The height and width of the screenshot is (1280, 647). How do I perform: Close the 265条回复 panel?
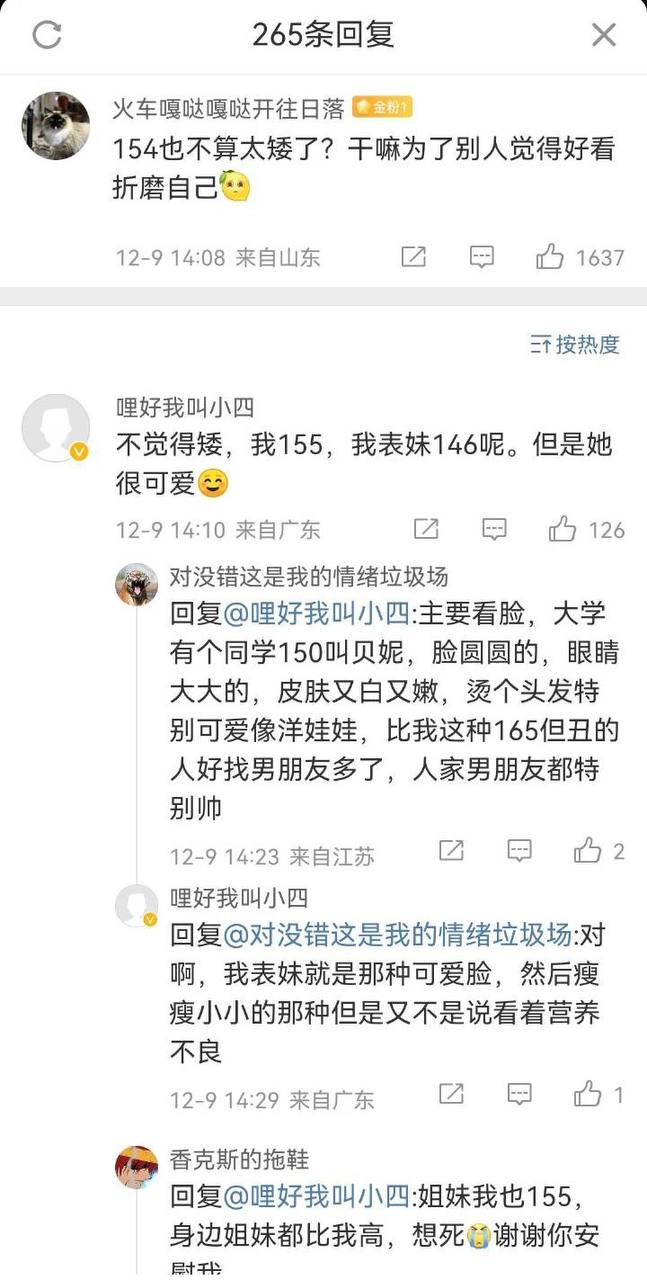pos(604,35)
